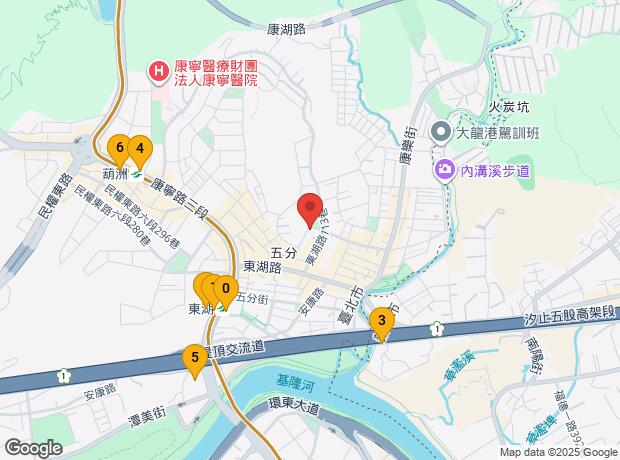
Task: Tap the yellow marker numbered 3
Action: [x=380, y=322]
